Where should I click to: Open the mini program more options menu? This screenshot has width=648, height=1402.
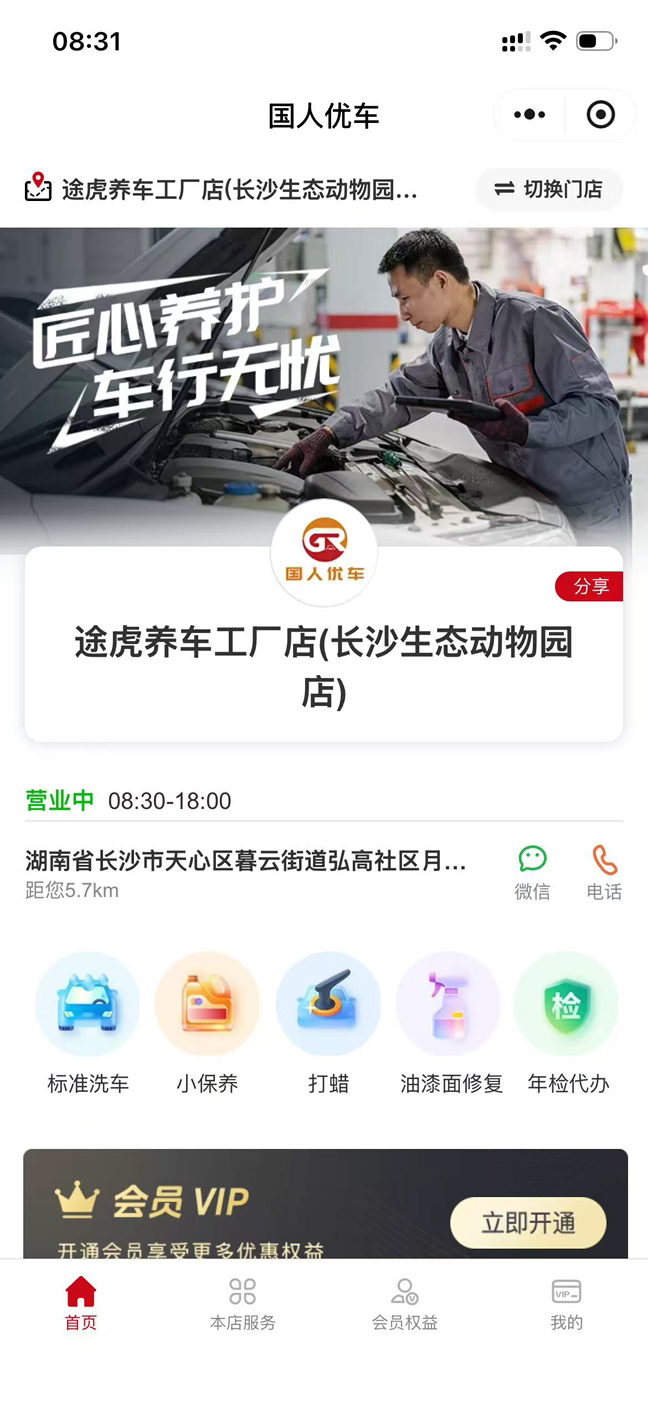coord(529,115)
